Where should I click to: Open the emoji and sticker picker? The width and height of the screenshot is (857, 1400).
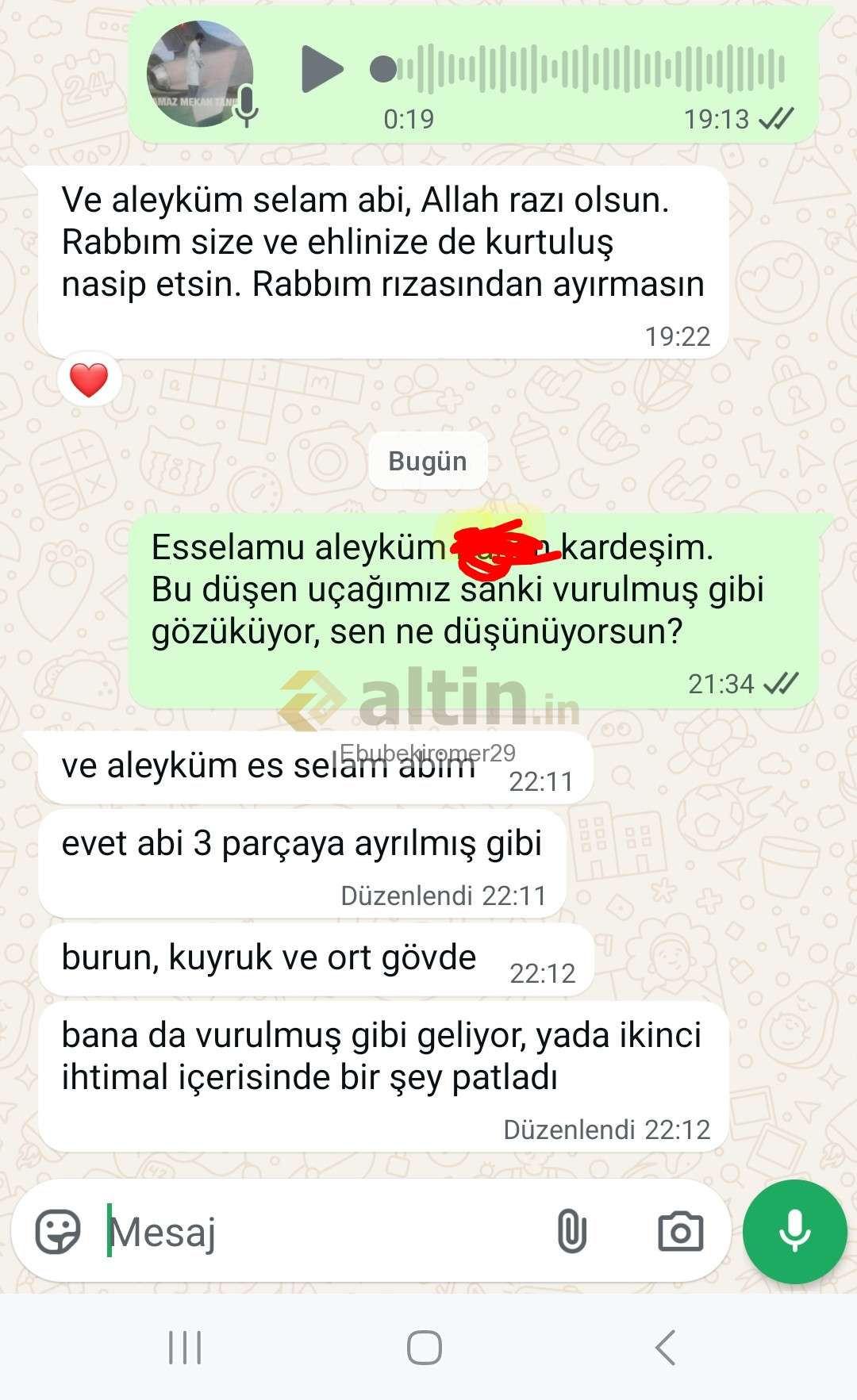pyautogui.click(x=58, y=1232)
